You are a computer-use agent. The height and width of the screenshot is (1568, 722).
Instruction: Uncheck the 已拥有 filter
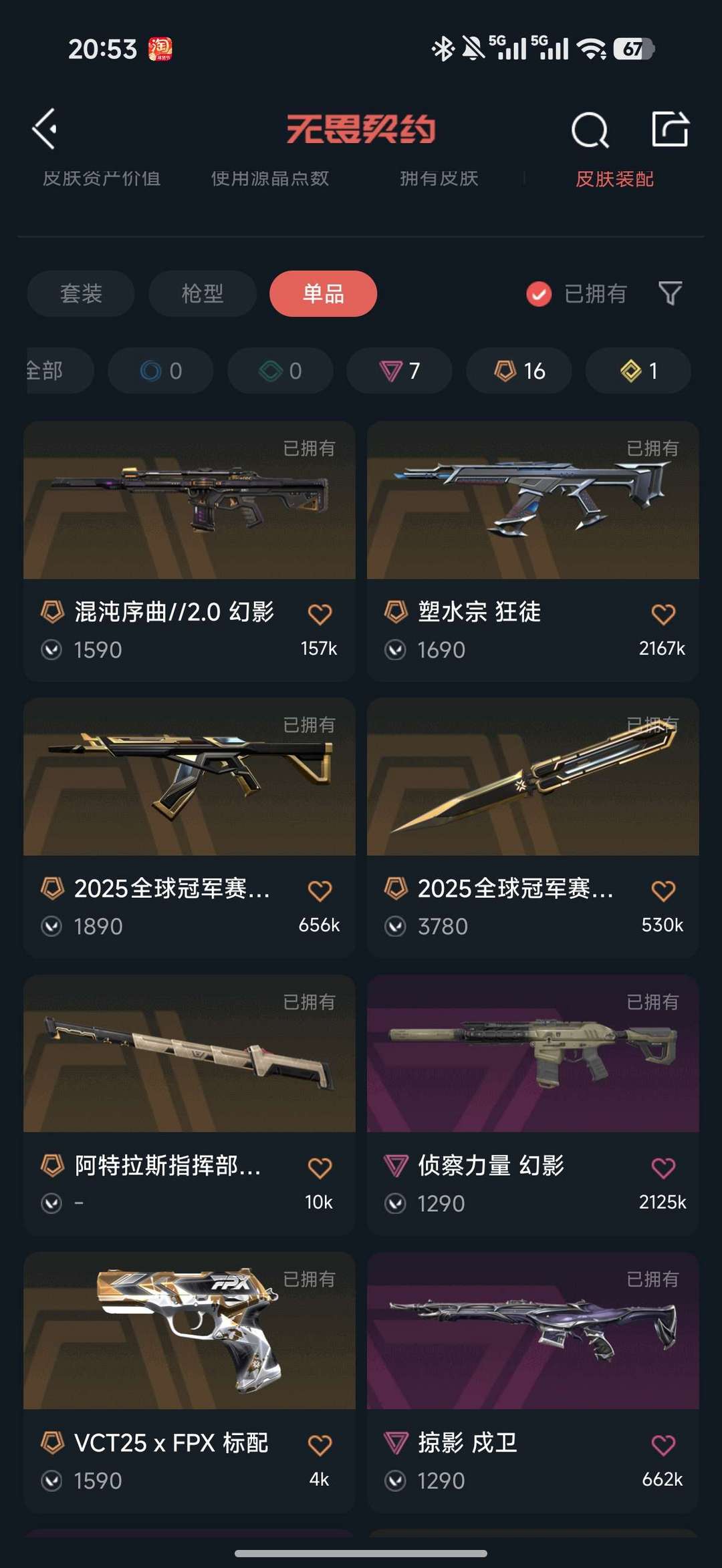[x=539, y=293]
